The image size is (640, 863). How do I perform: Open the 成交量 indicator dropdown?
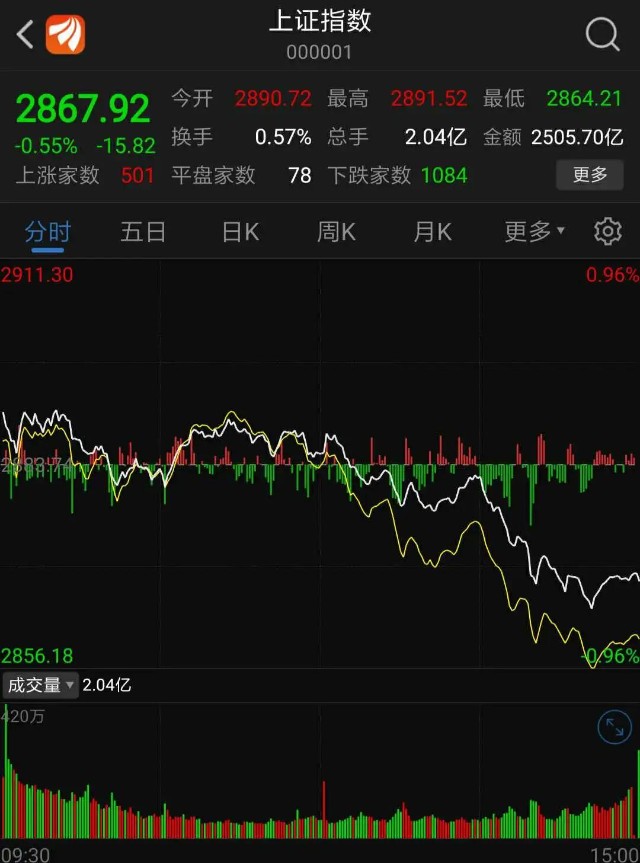[41, 685]
